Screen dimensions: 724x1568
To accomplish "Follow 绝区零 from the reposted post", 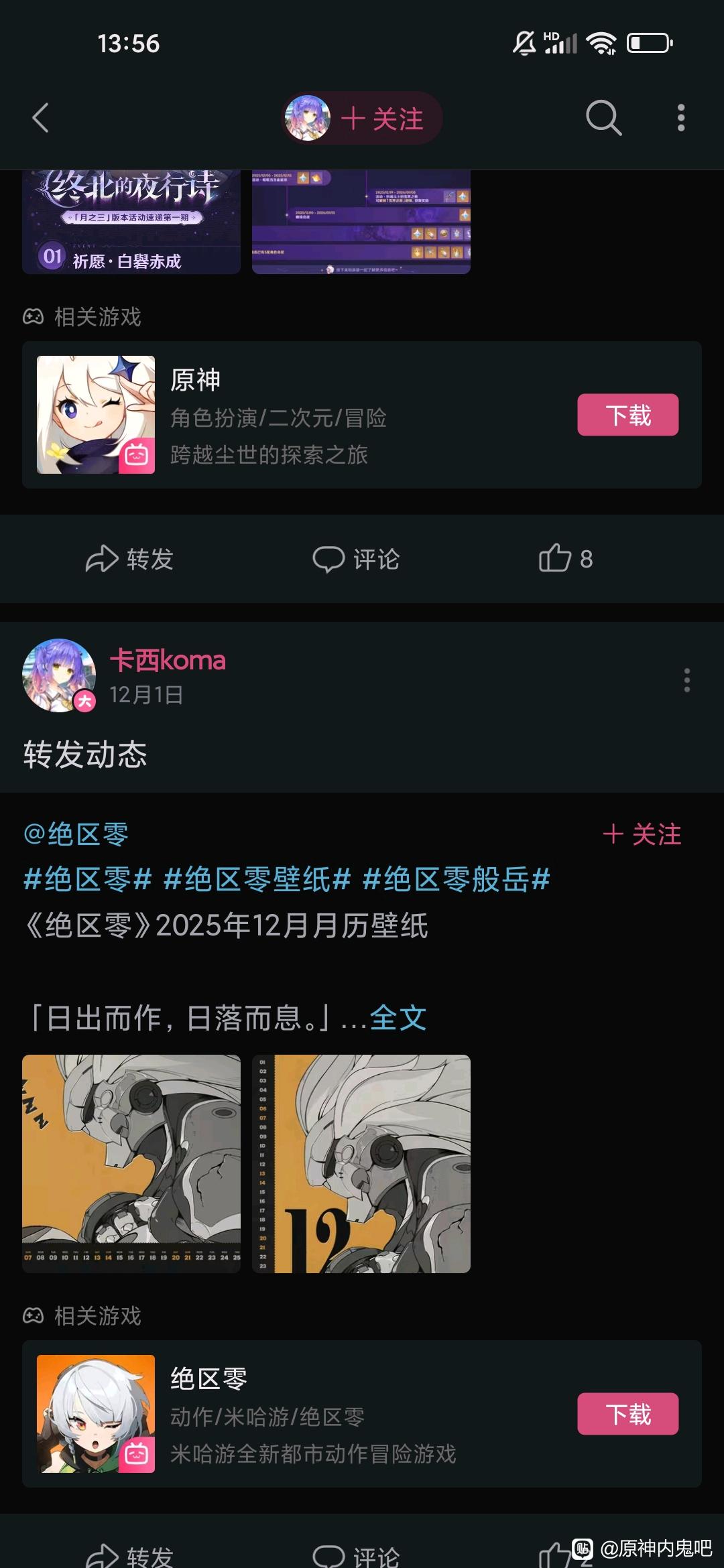I will click(x=642, y=834).
